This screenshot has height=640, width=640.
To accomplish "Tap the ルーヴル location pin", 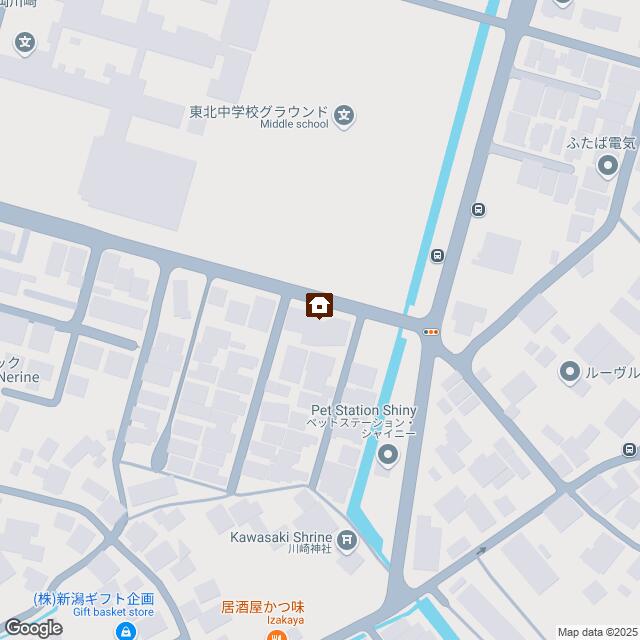I will 570,374.
